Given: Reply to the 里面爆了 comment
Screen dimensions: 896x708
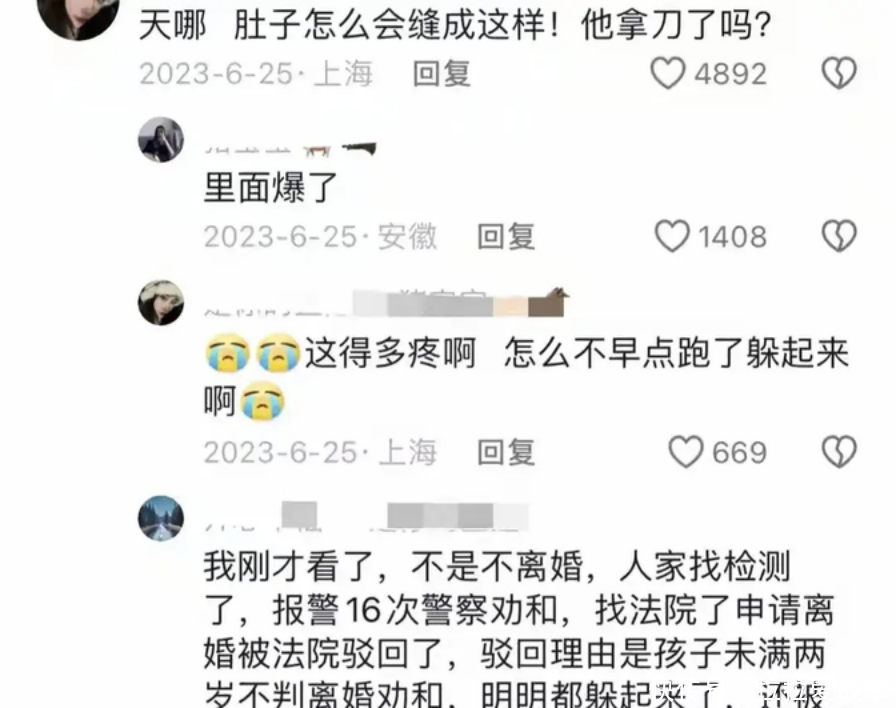Looking at the screenshot, I should (505, 236).
